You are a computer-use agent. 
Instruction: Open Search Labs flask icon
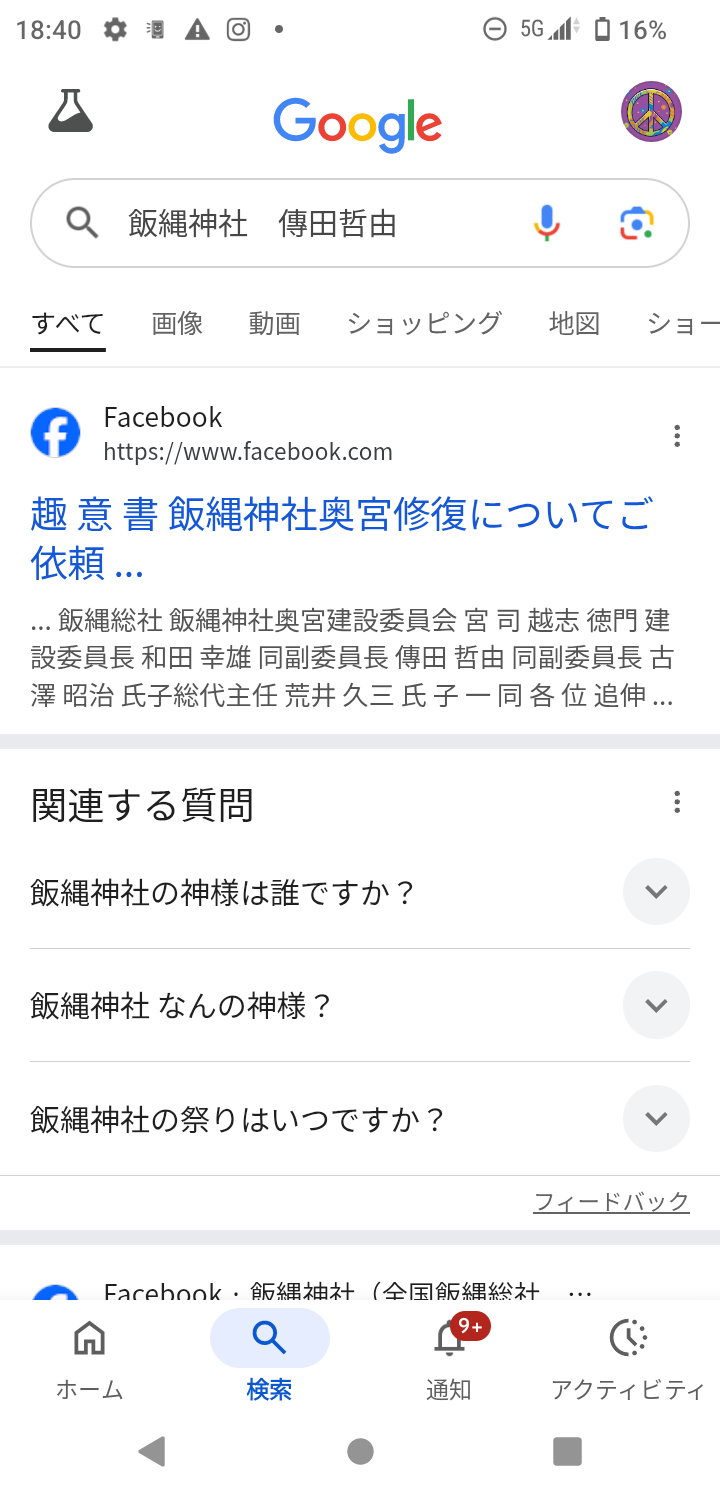coord(71,111)
